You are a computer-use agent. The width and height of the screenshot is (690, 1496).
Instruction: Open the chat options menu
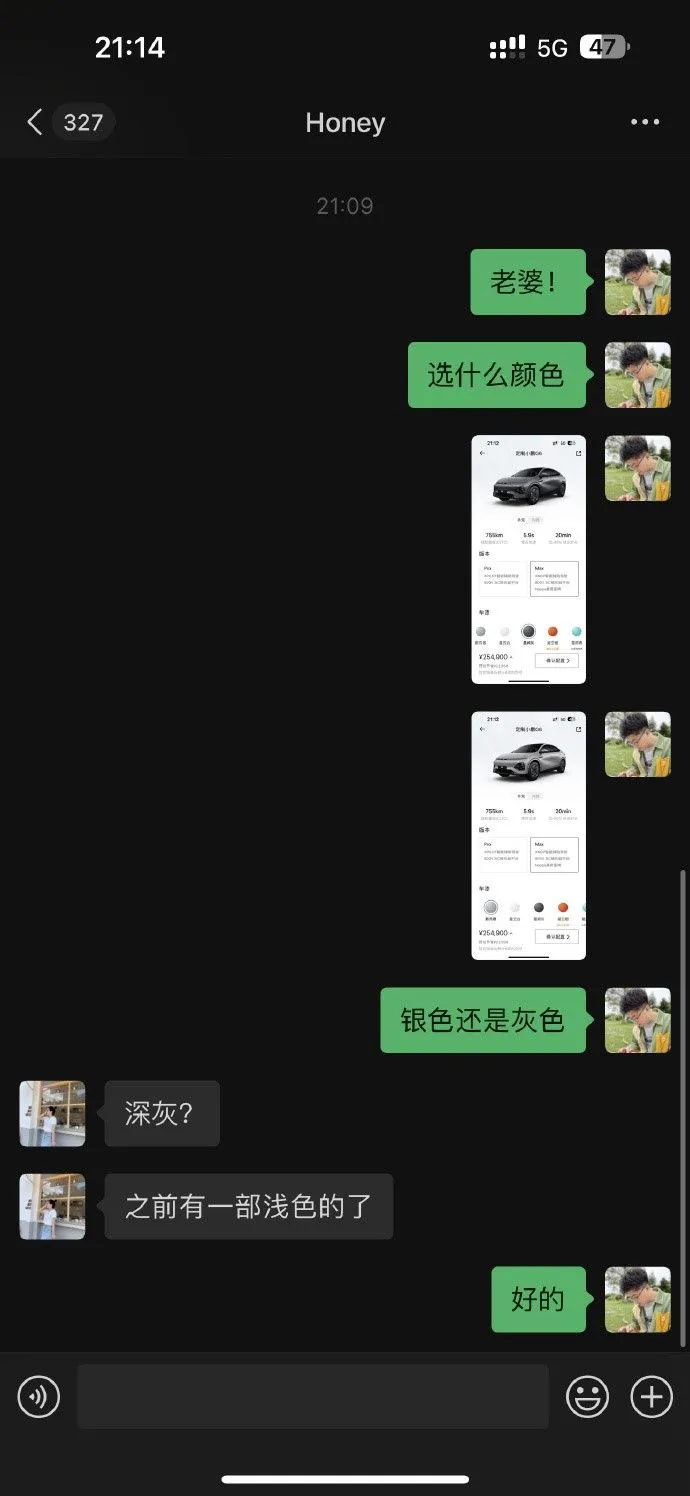coord(645,122)
